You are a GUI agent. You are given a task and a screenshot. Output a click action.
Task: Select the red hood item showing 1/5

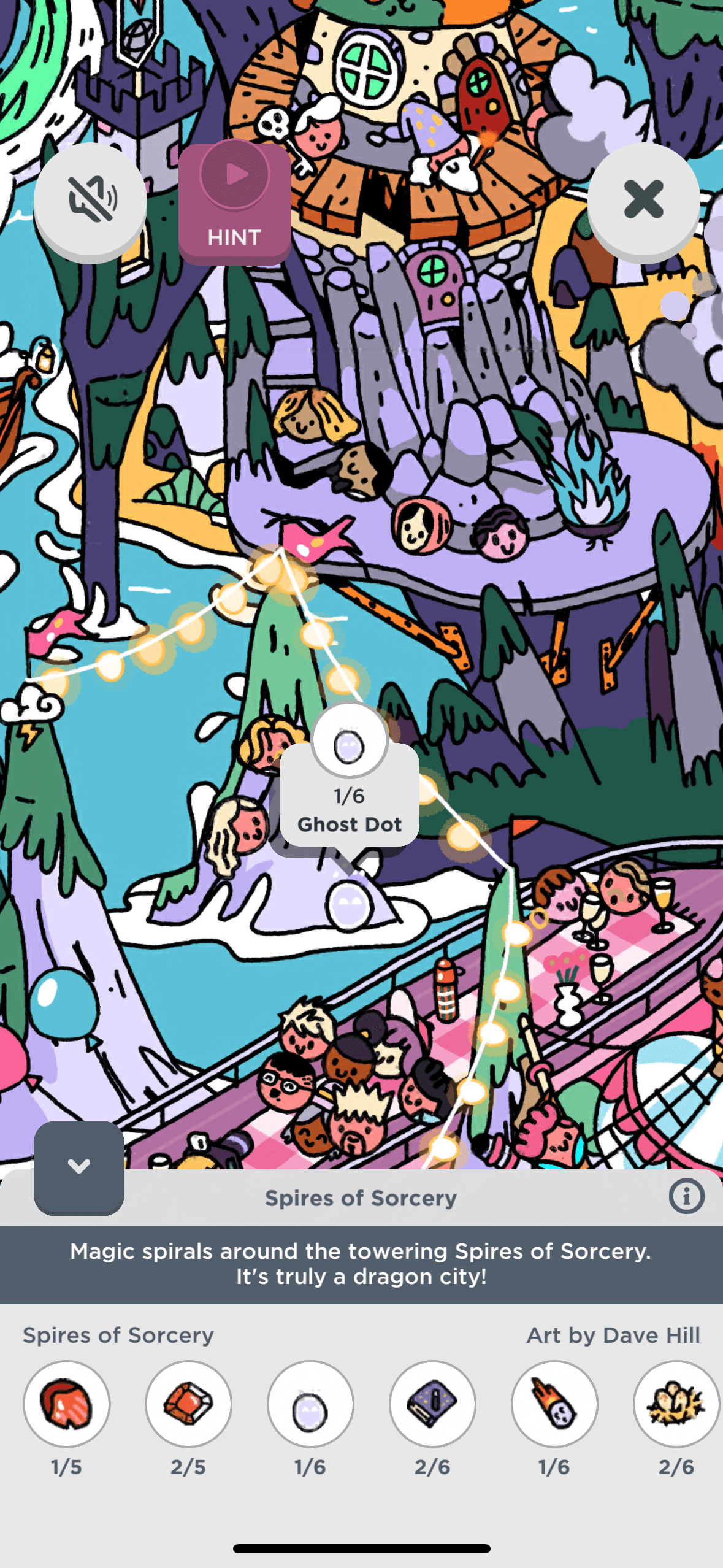click(66, 1404)
